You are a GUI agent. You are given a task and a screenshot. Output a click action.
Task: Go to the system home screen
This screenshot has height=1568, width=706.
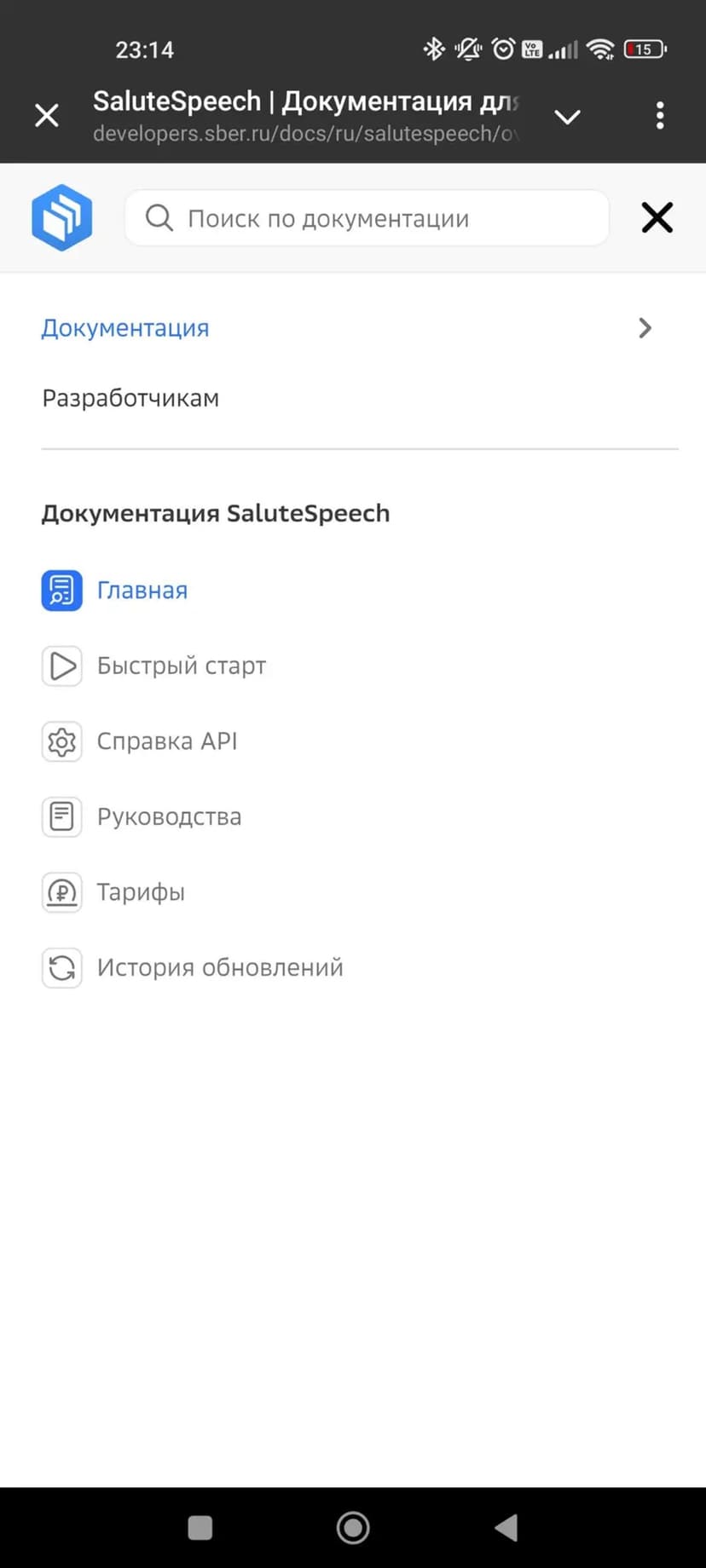coord(353,1528)
